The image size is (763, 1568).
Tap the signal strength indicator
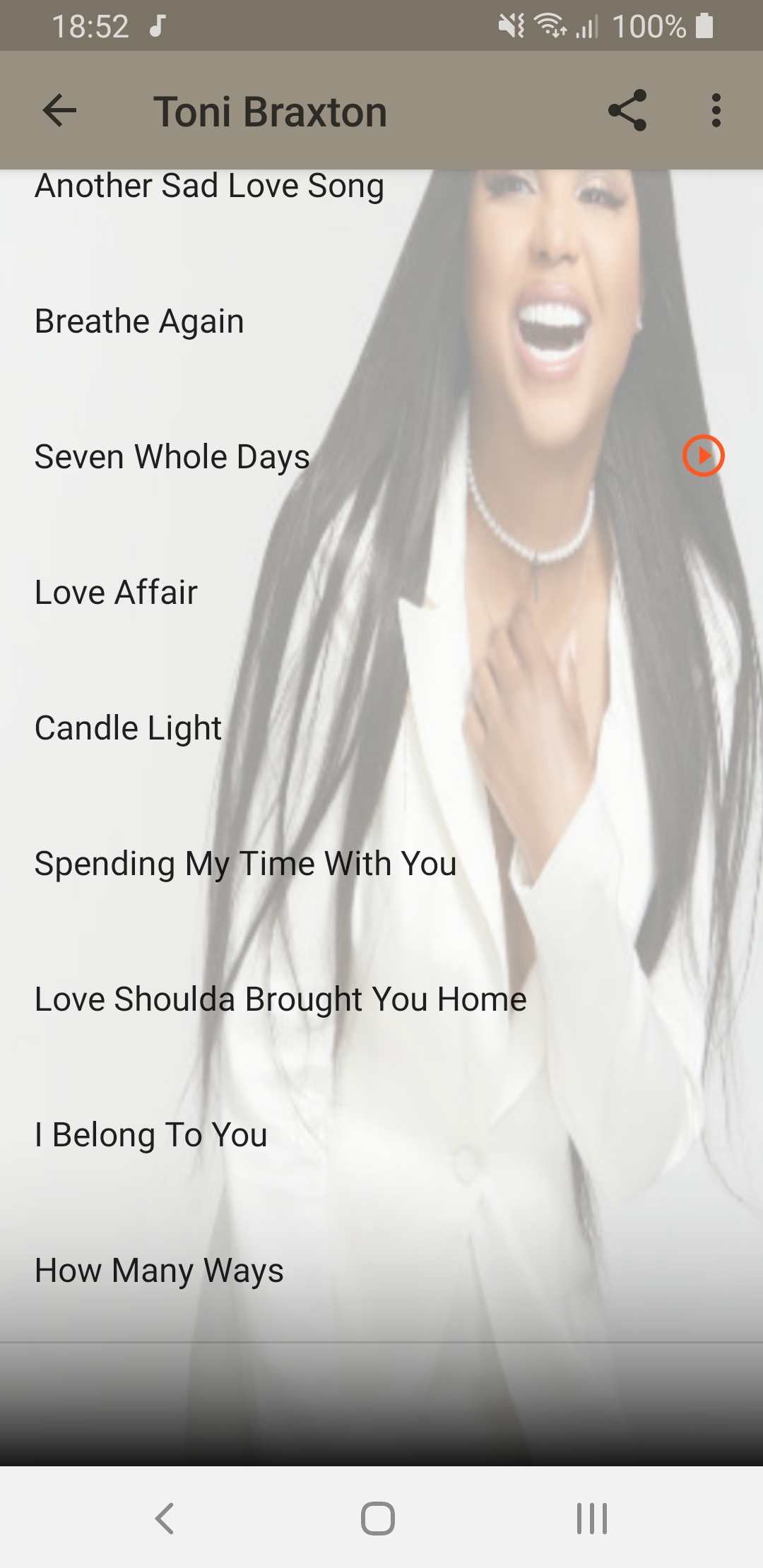pyautogui.click(x=588, y=27)
